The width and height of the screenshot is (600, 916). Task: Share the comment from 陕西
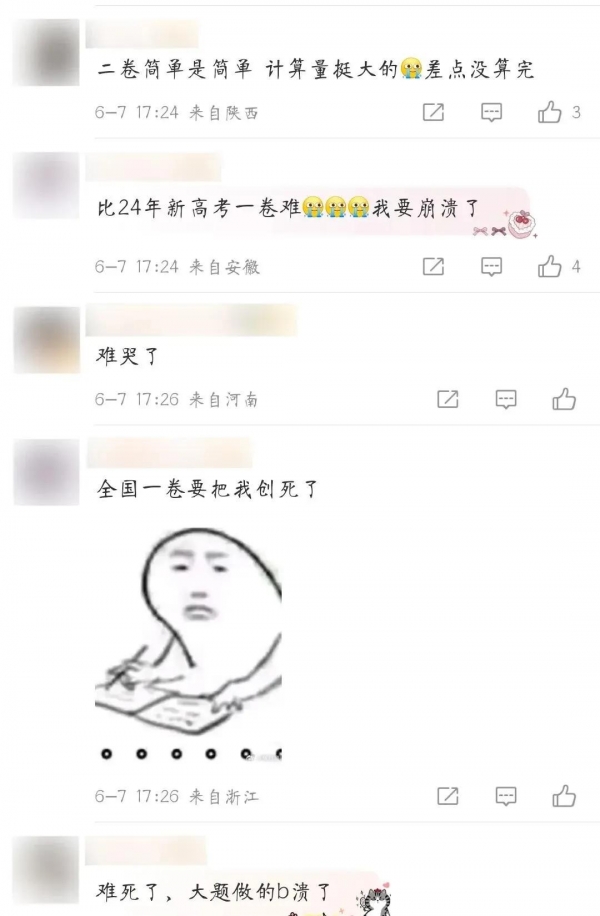click(x=433, y=113)
